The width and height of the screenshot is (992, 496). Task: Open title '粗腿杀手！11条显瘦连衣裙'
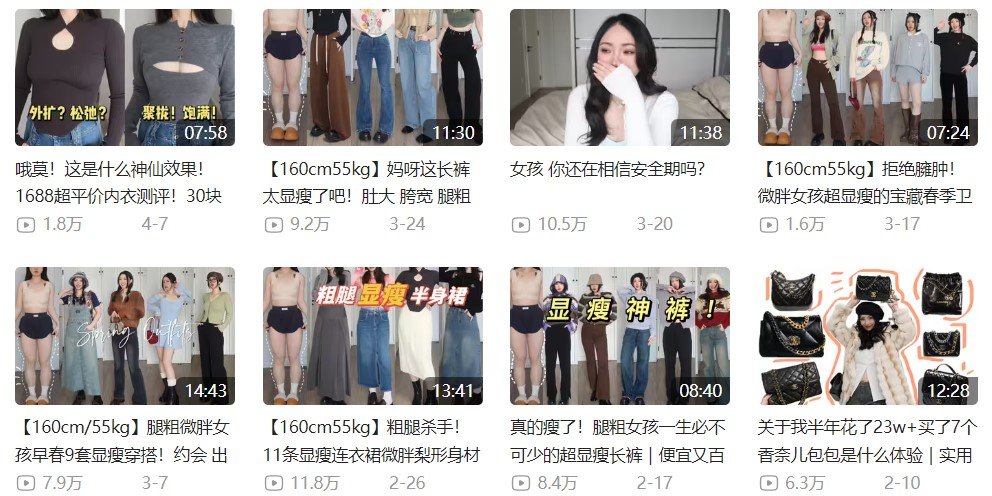pos(370,441)
